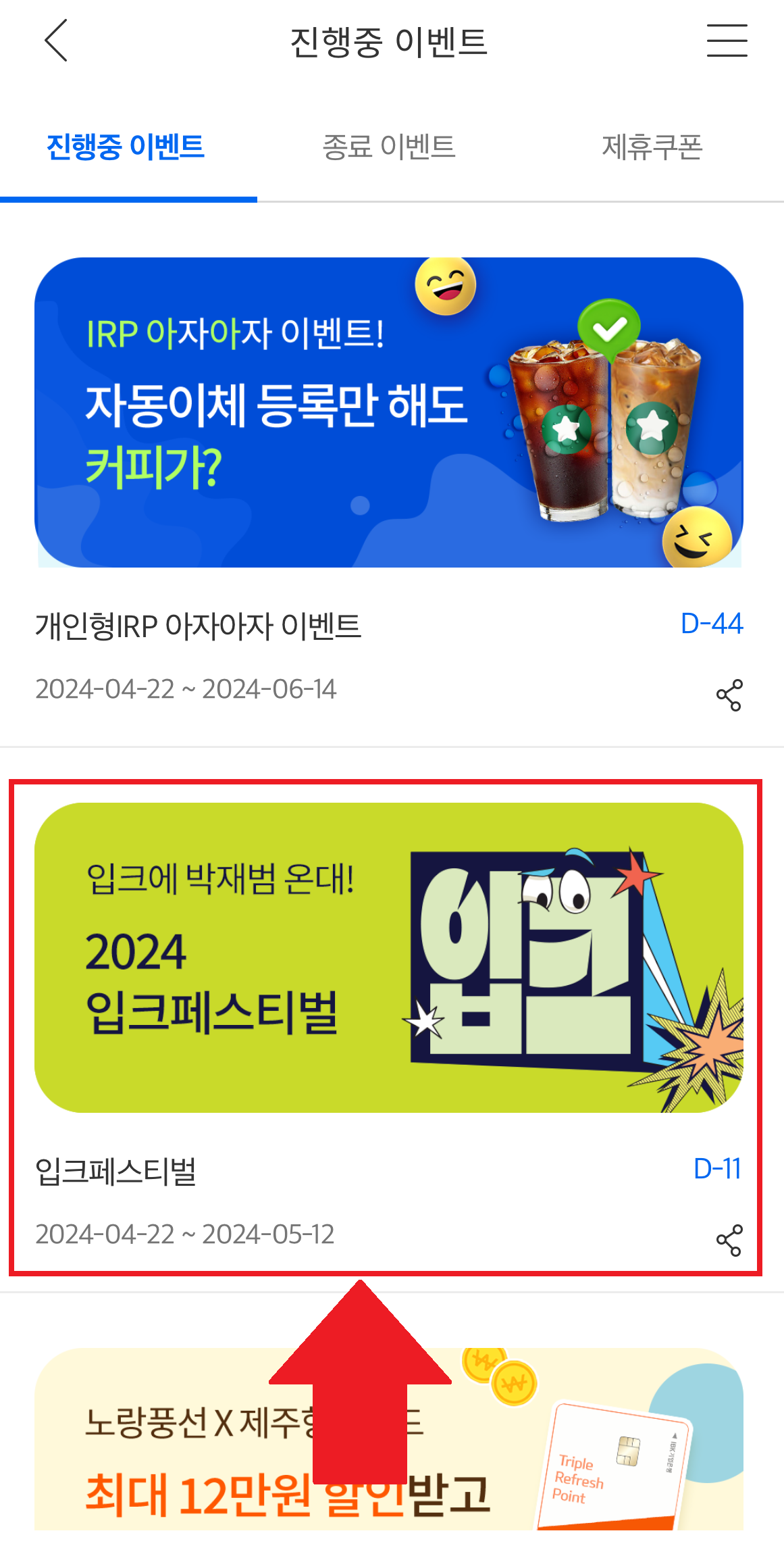Image resolution: width=784 pixels, height=1552 pixels.
Task: Tap the share icon for IRP event
Action: 729,696
